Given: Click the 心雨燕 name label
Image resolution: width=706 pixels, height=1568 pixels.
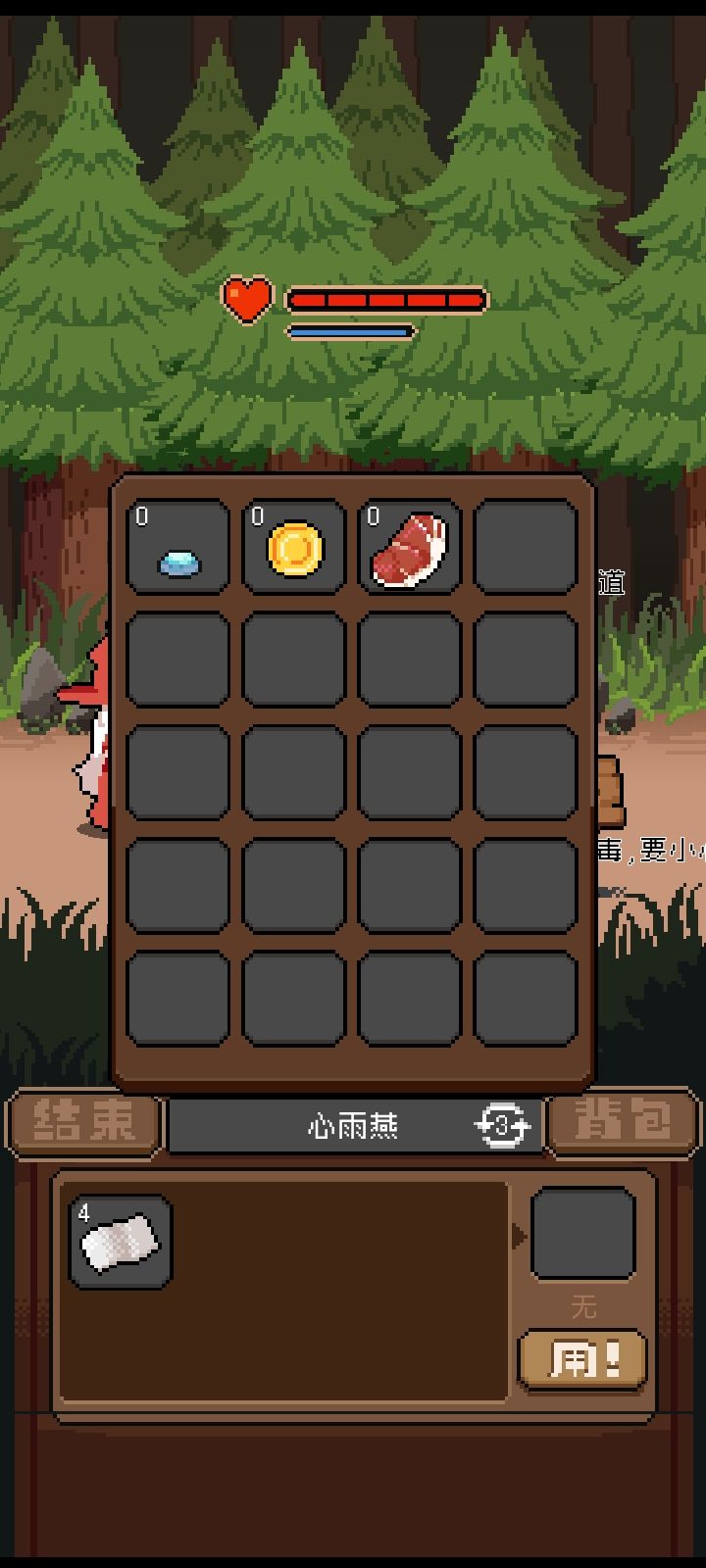Looking at the screenshot, I should tap(351, 1126).
